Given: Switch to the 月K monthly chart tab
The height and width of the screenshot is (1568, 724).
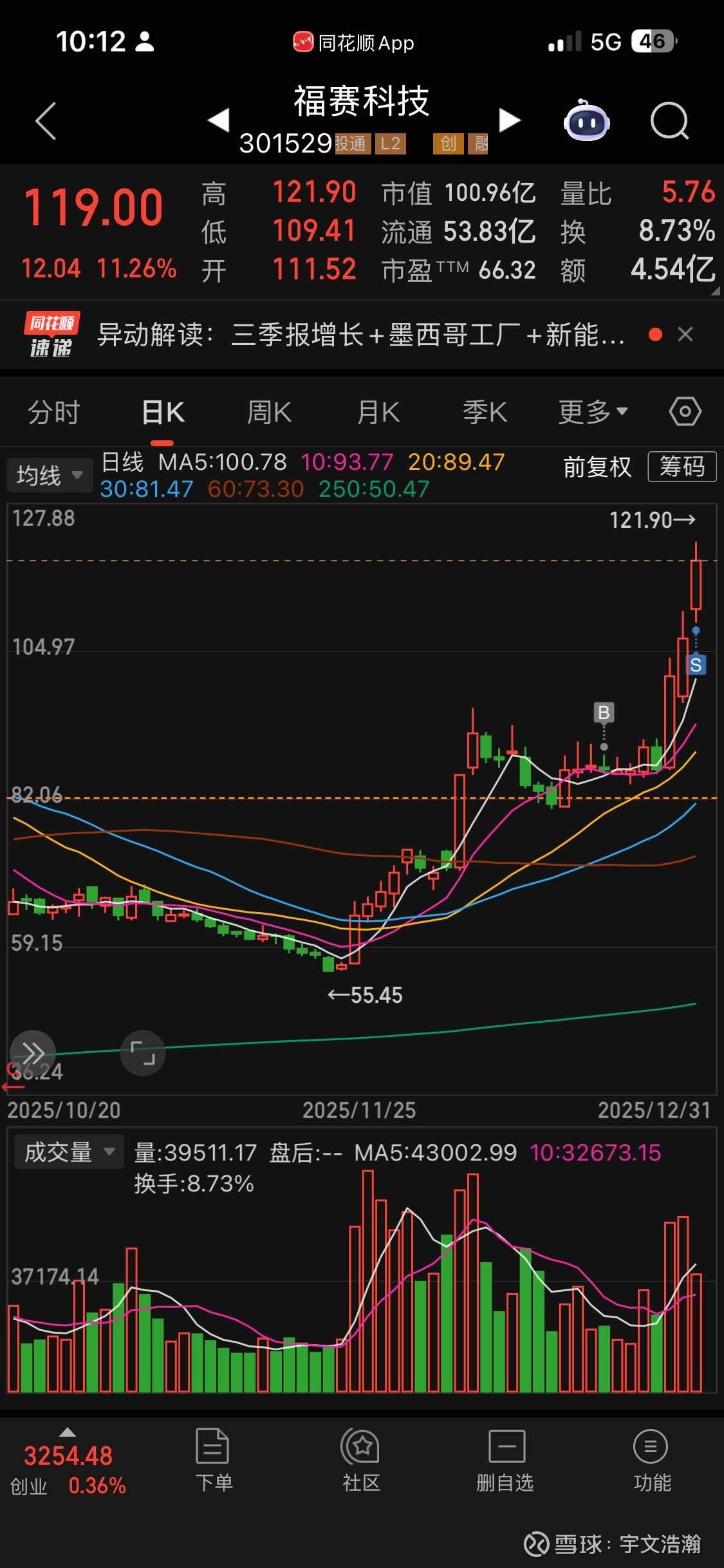Looking at the screenshot, I should (x=378, y=411).
